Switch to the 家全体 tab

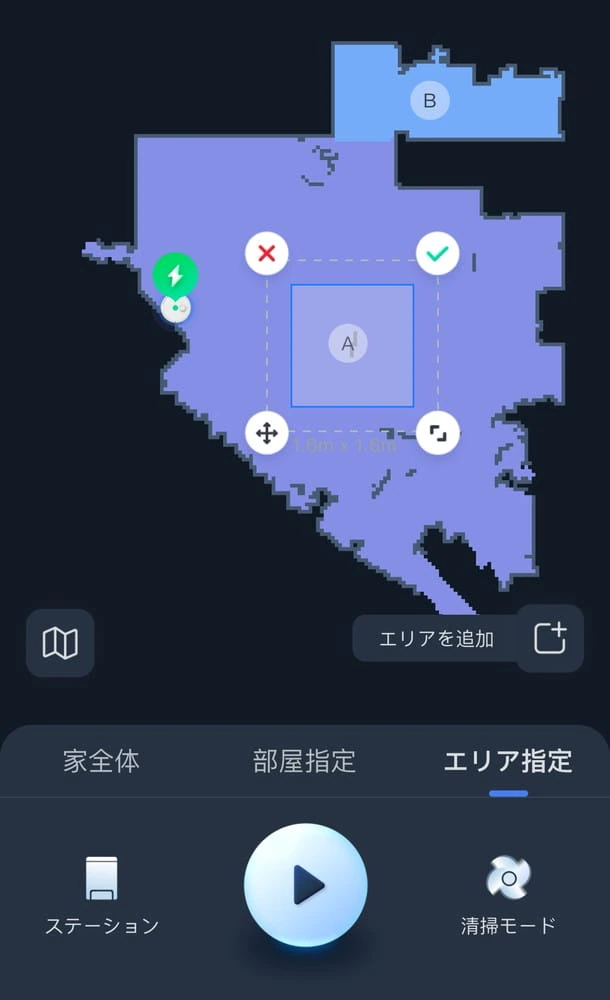[x=101, y=761]
